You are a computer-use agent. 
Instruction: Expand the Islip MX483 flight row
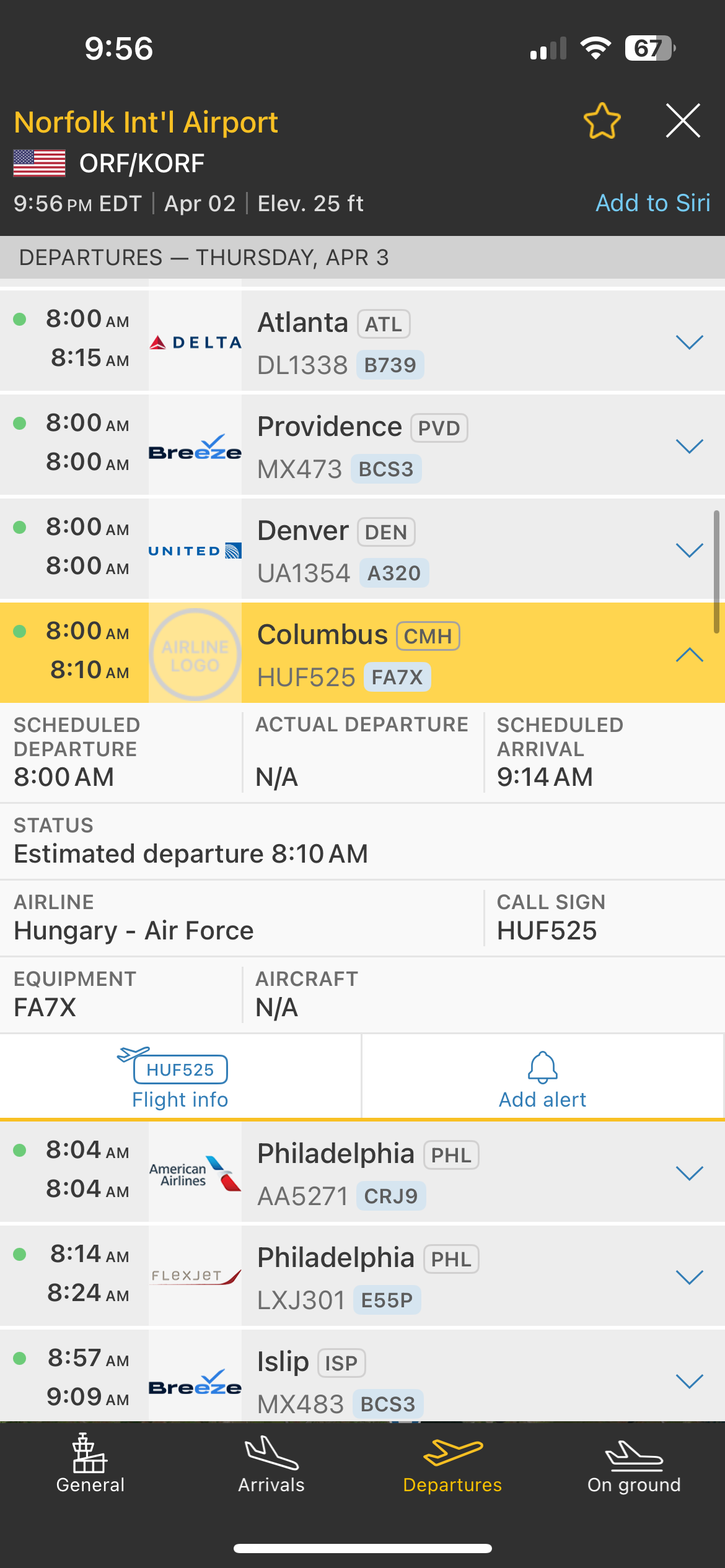click(689, 1381)
